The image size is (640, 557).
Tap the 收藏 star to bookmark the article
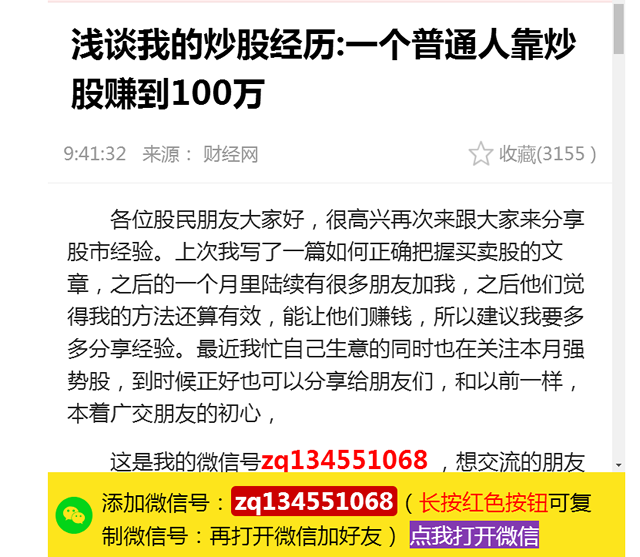click(481, 154)
